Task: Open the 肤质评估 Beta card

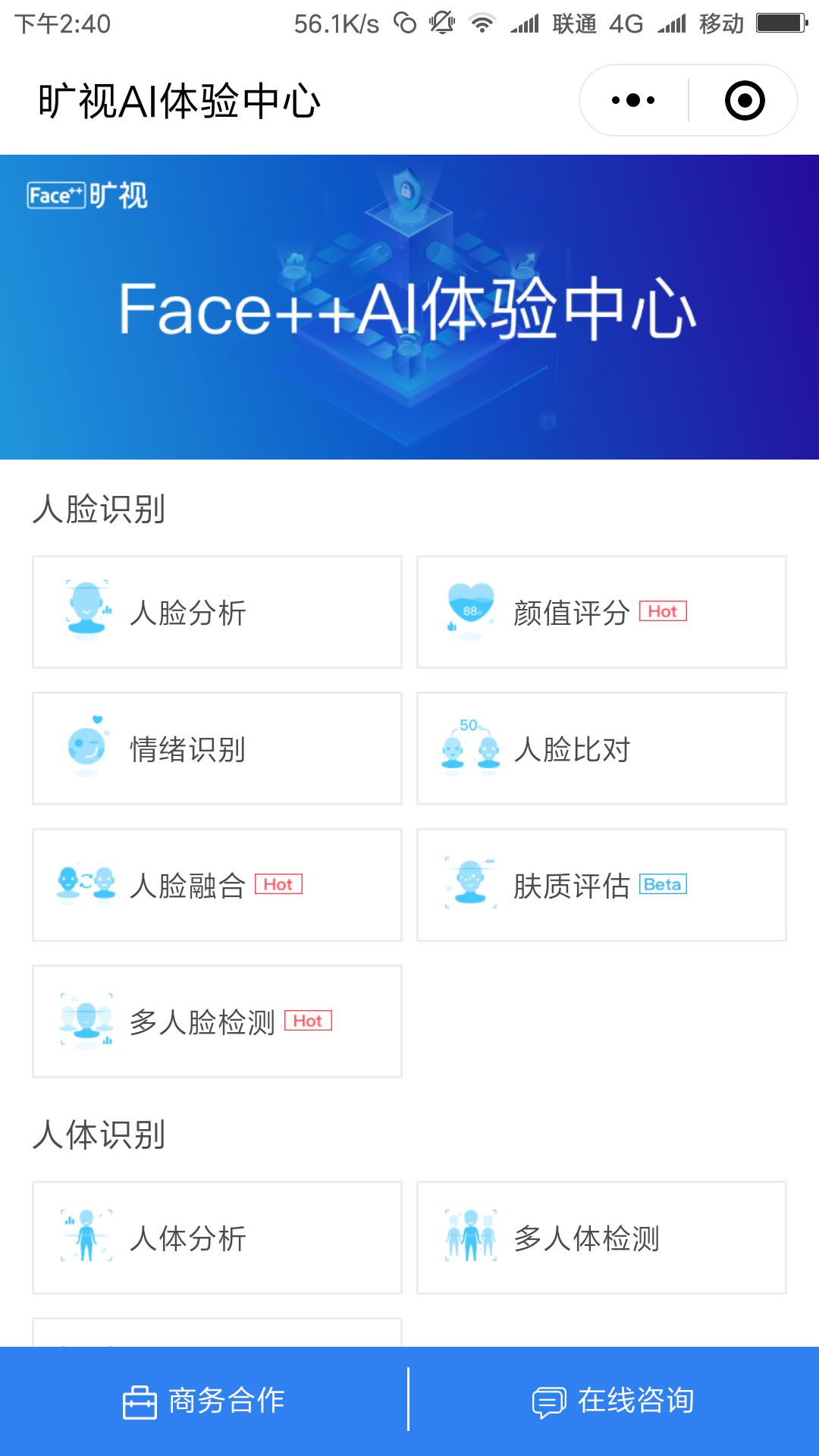Action: [601, 885]
